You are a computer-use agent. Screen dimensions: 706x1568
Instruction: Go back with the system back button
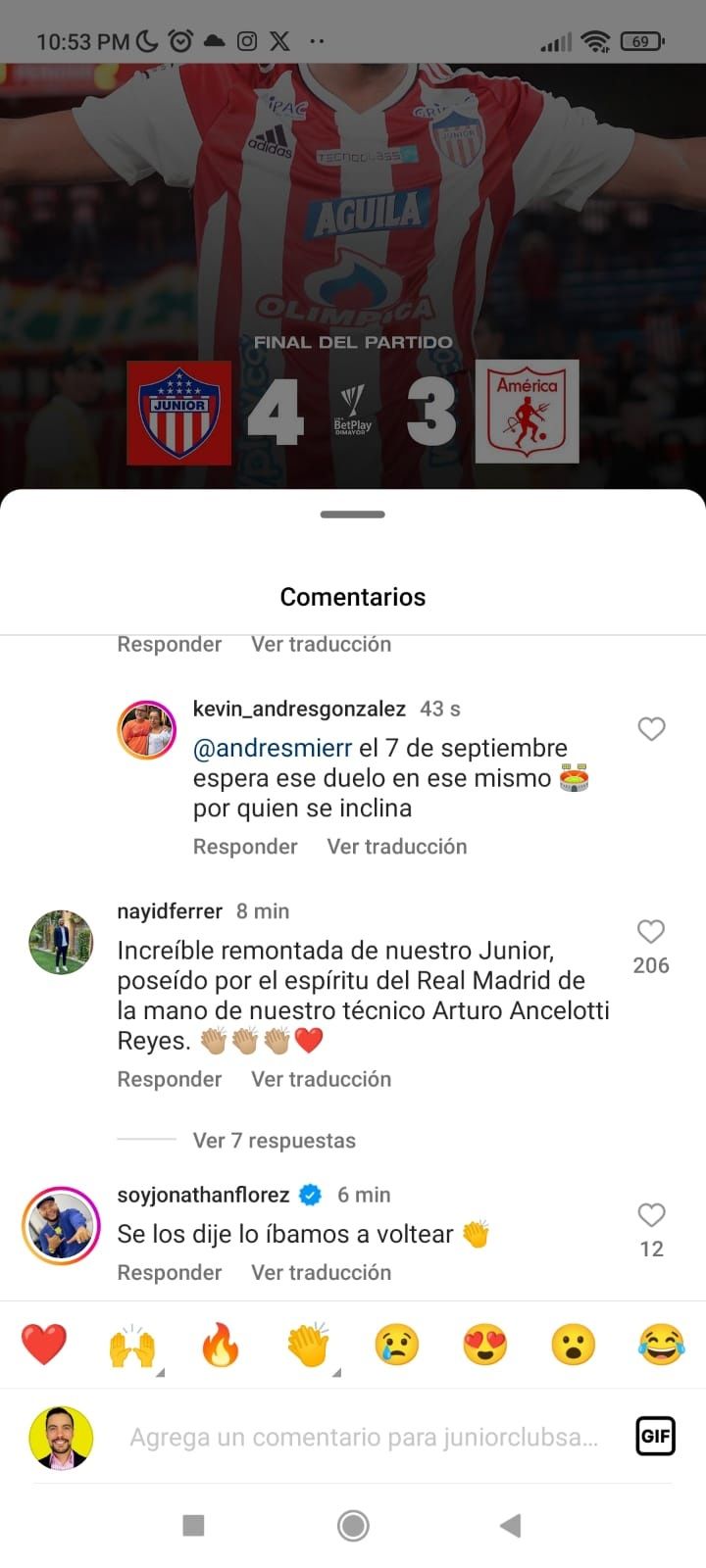point(510,1525)
